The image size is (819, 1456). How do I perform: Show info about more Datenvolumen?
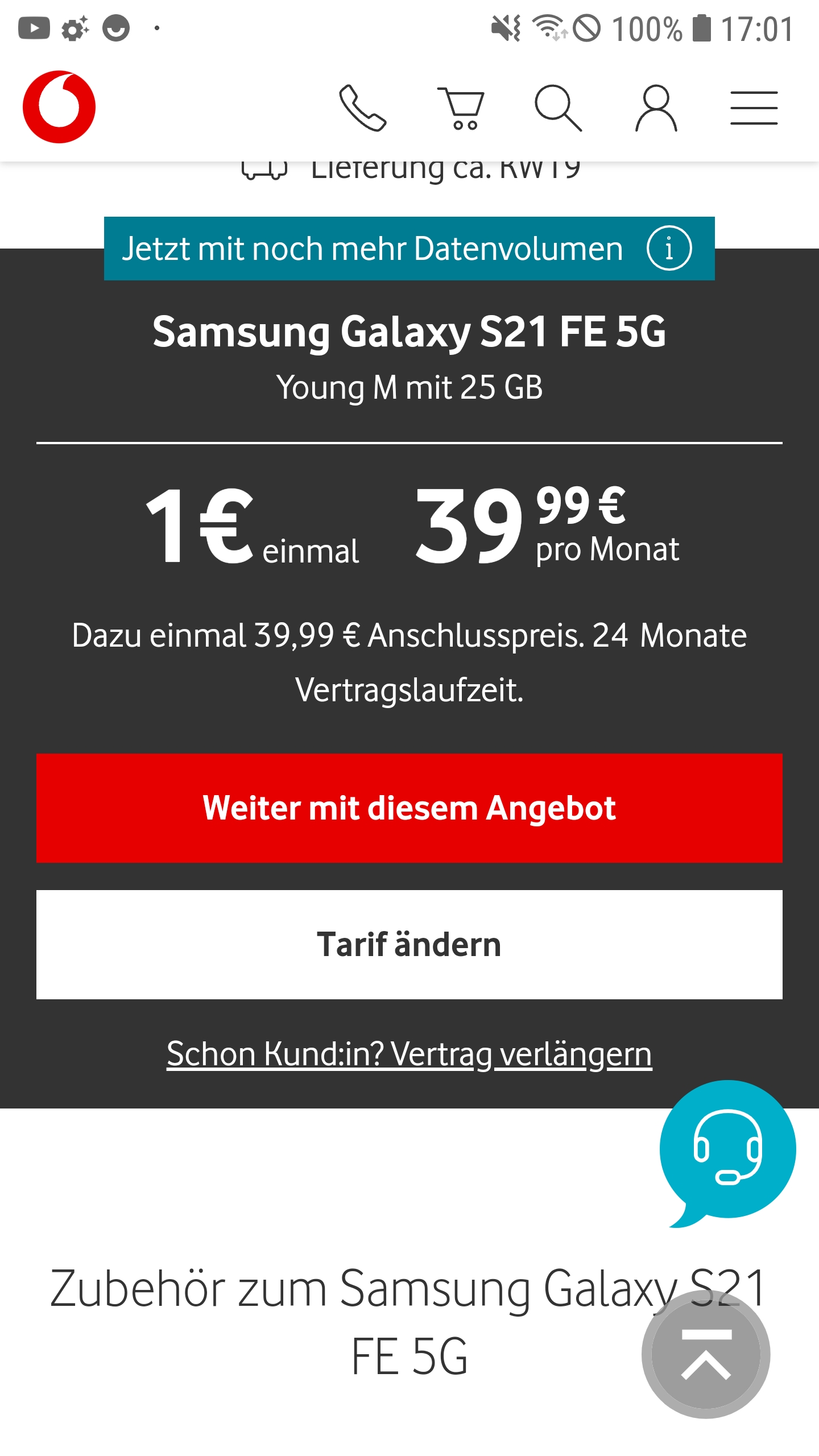[x=669, y=249]
